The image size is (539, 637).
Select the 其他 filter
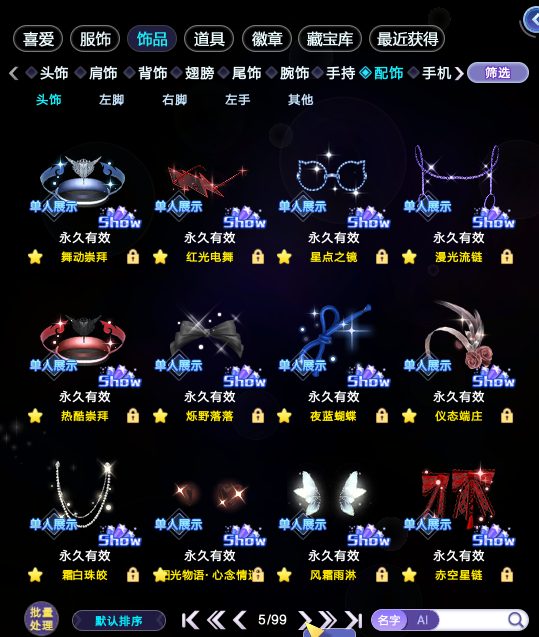300,100
